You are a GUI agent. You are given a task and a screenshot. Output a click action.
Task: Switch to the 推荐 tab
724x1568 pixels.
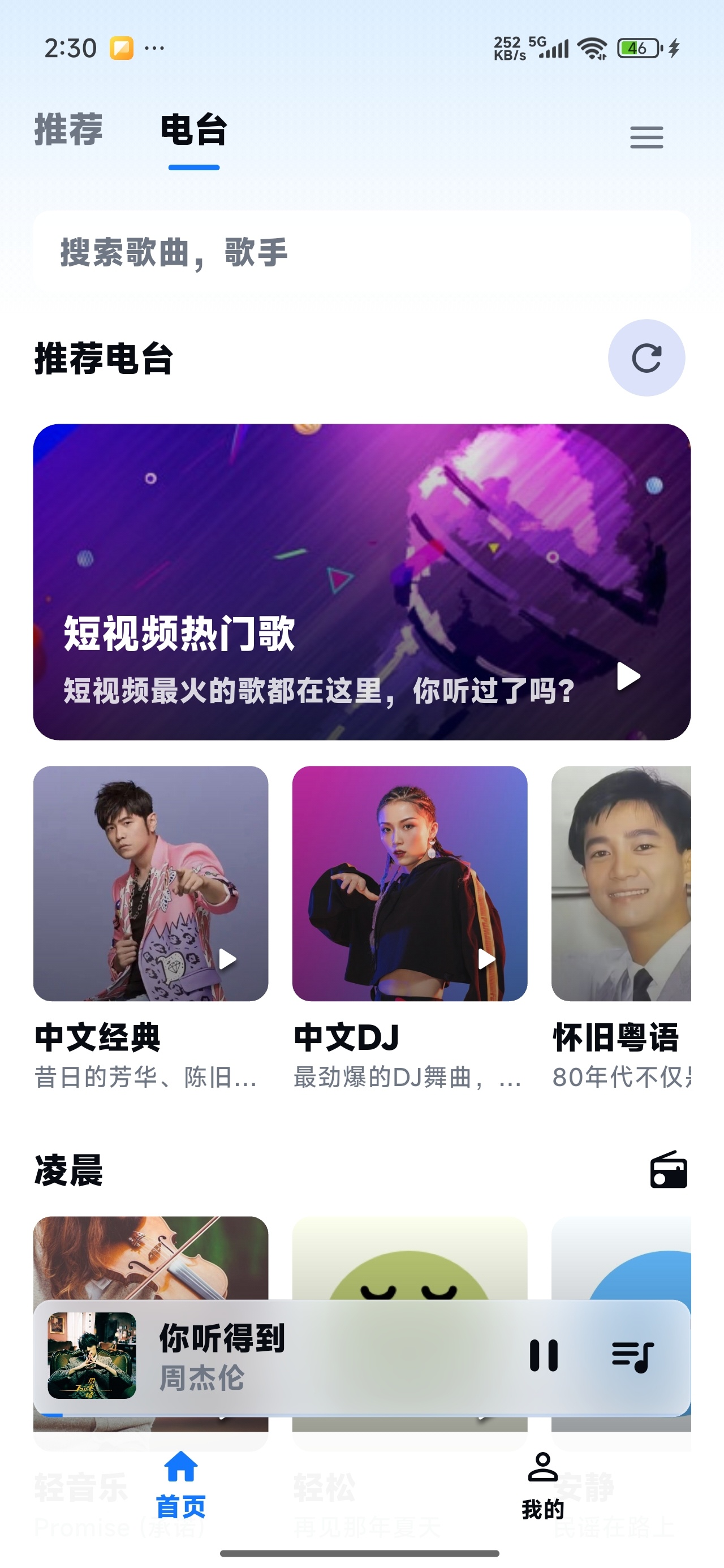pyautogui.click(x=68, y=130)
